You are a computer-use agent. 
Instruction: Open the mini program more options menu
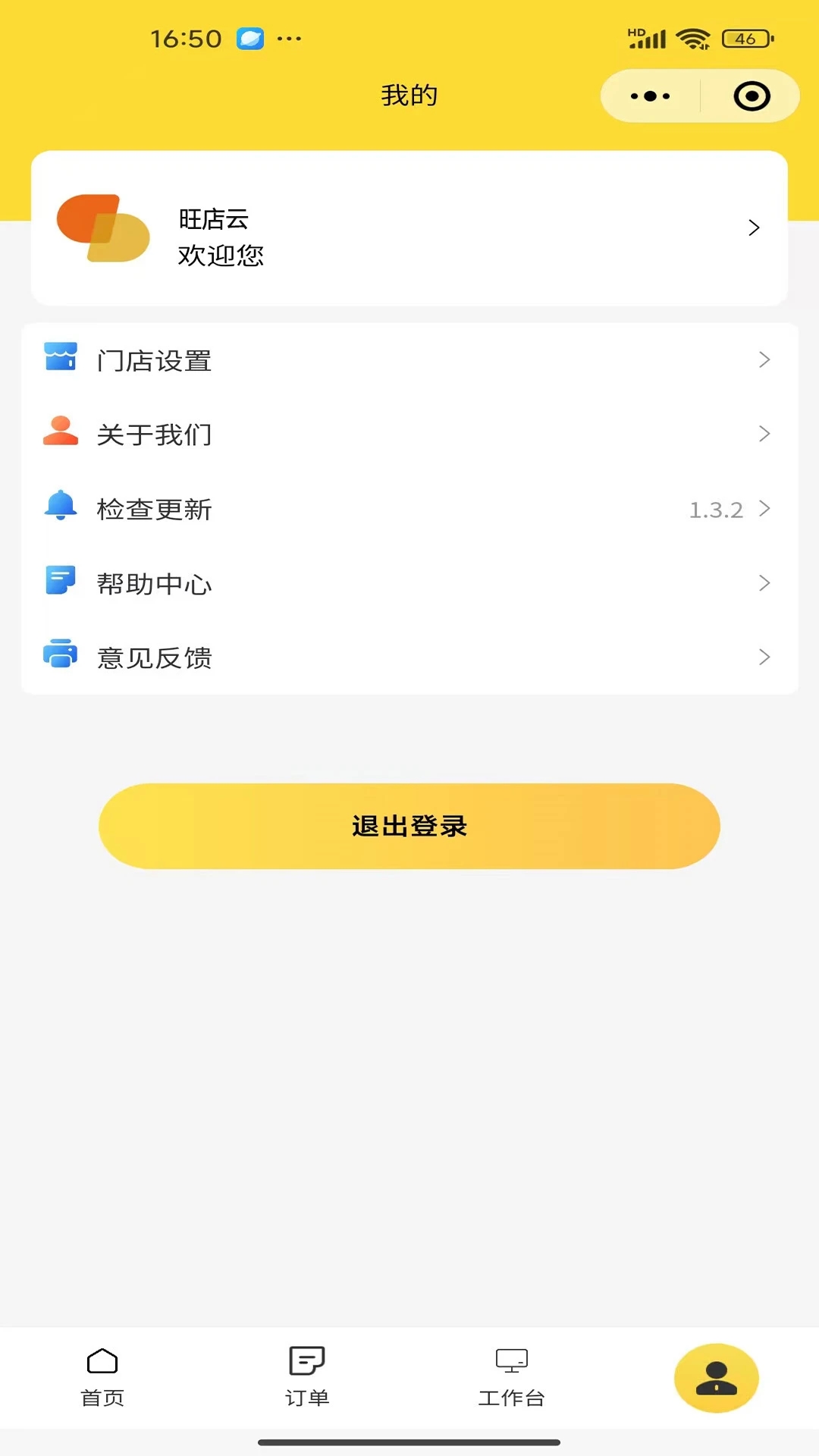pos(651,96)
